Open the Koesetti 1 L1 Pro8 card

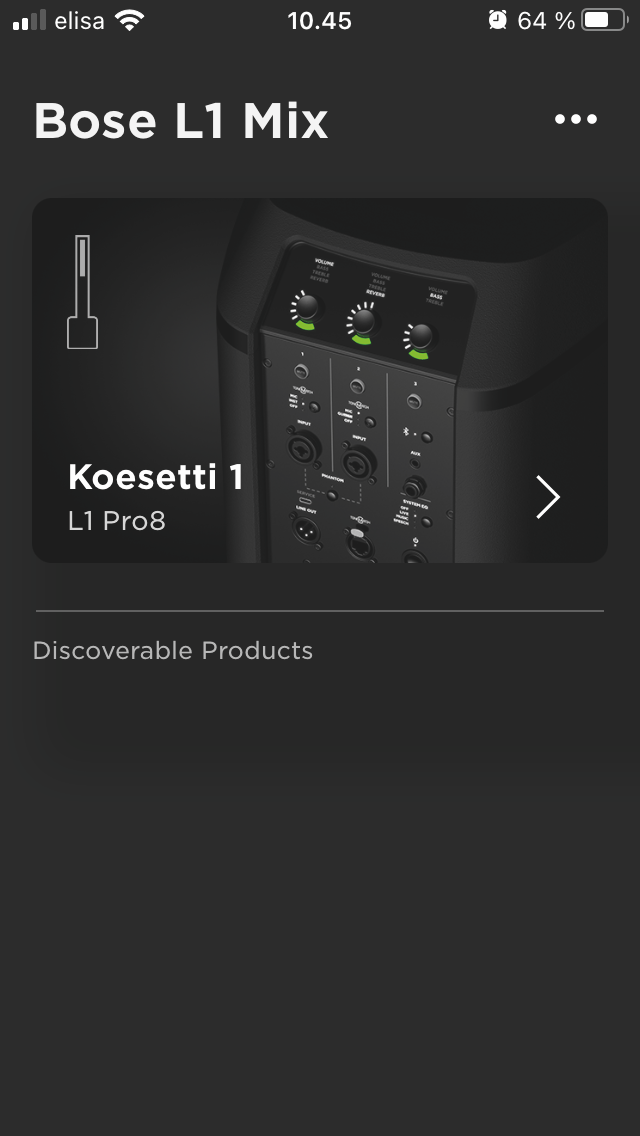click(320, 380)
